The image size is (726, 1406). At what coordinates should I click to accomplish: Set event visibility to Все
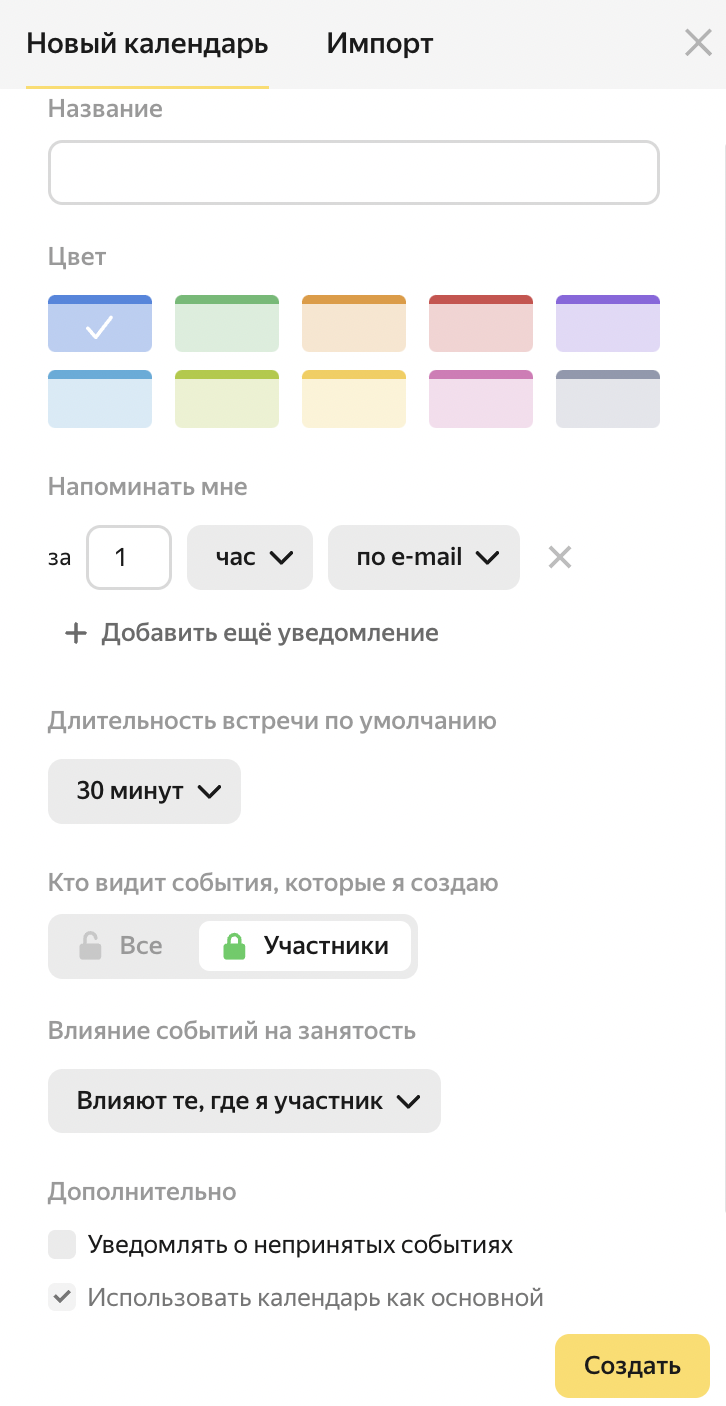pyautogui.click(x=122, y=946)
